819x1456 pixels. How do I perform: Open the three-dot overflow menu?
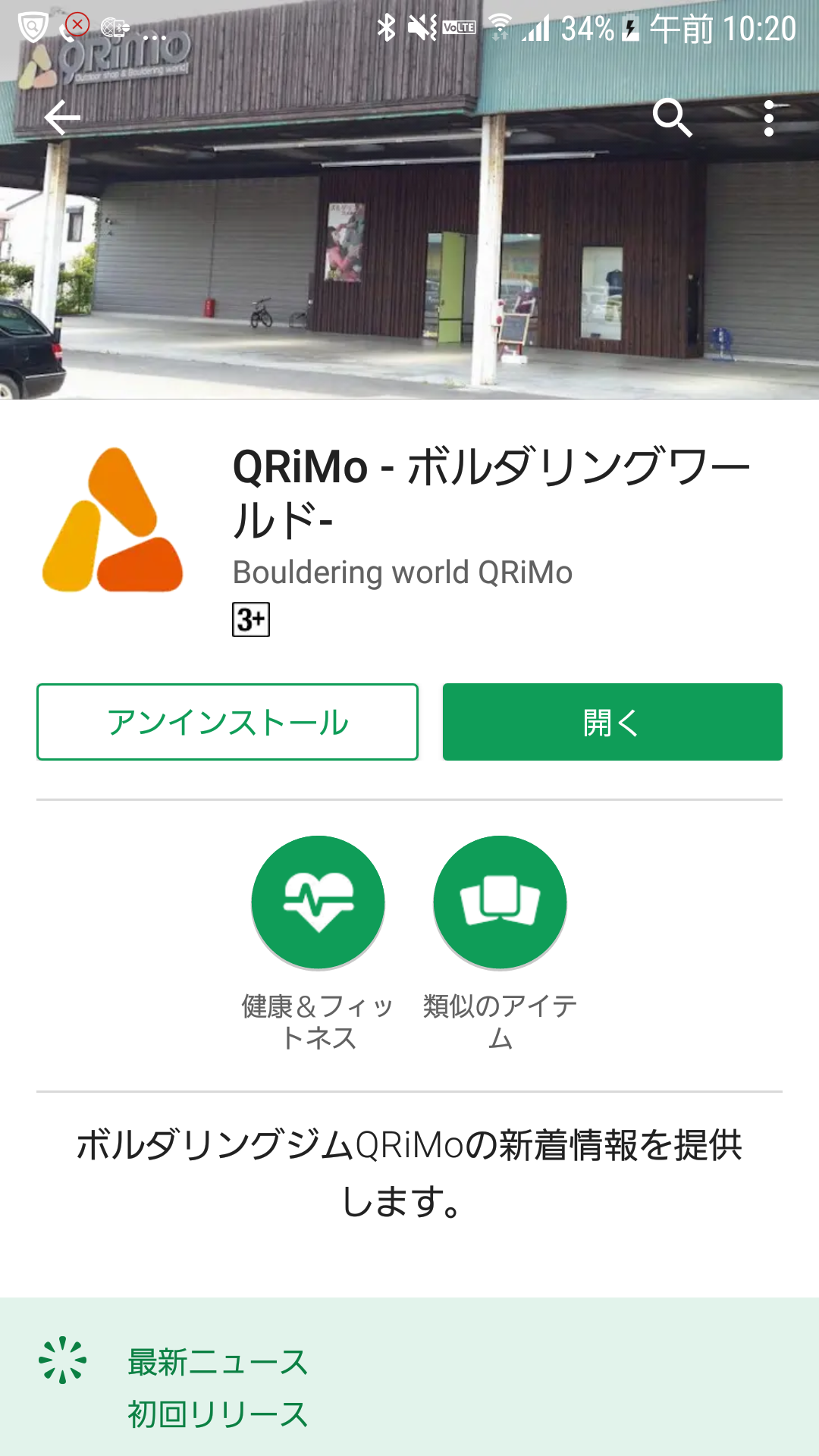[x=768, y=118]
